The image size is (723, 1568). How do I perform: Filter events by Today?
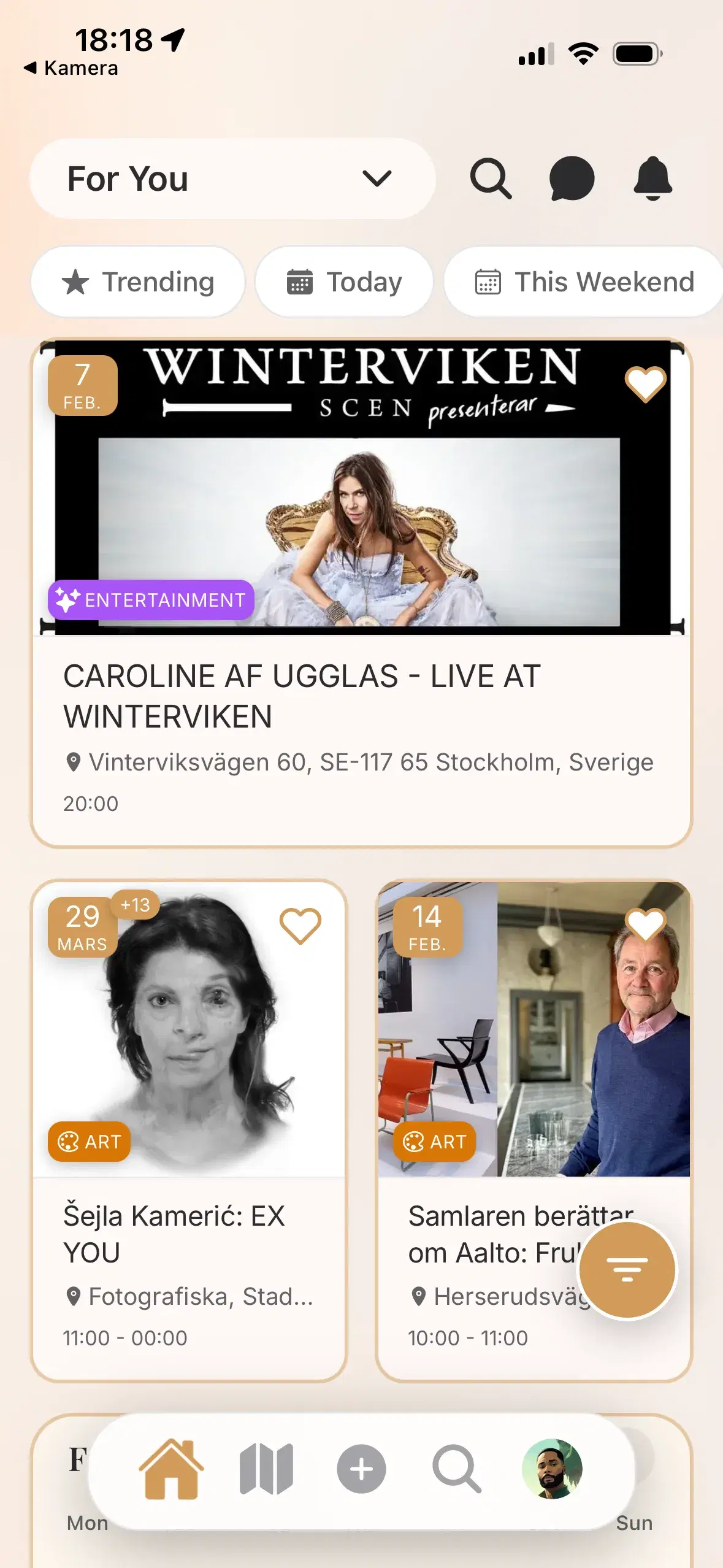click(x=344, y=282)
